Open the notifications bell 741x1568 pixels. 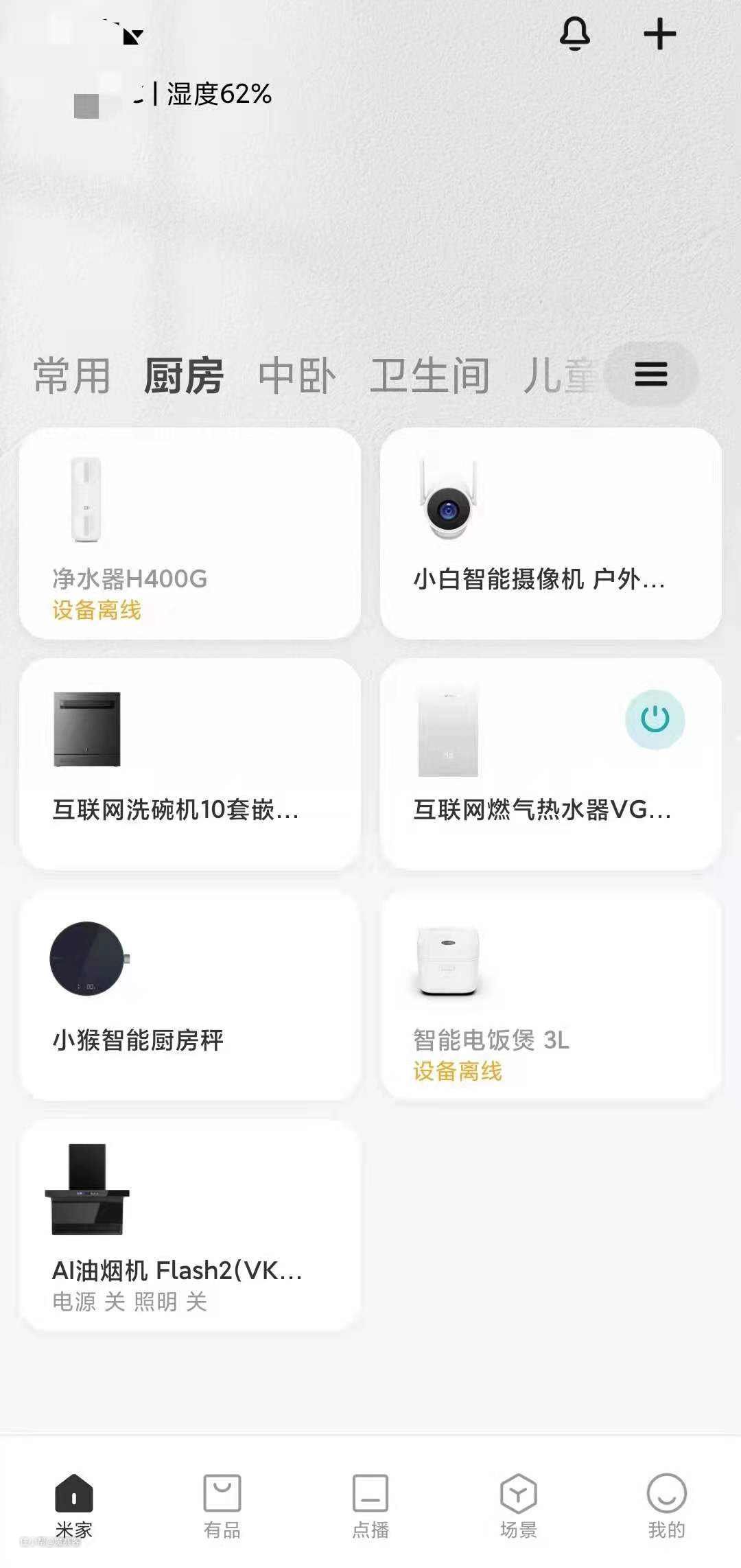click(575, 34)
